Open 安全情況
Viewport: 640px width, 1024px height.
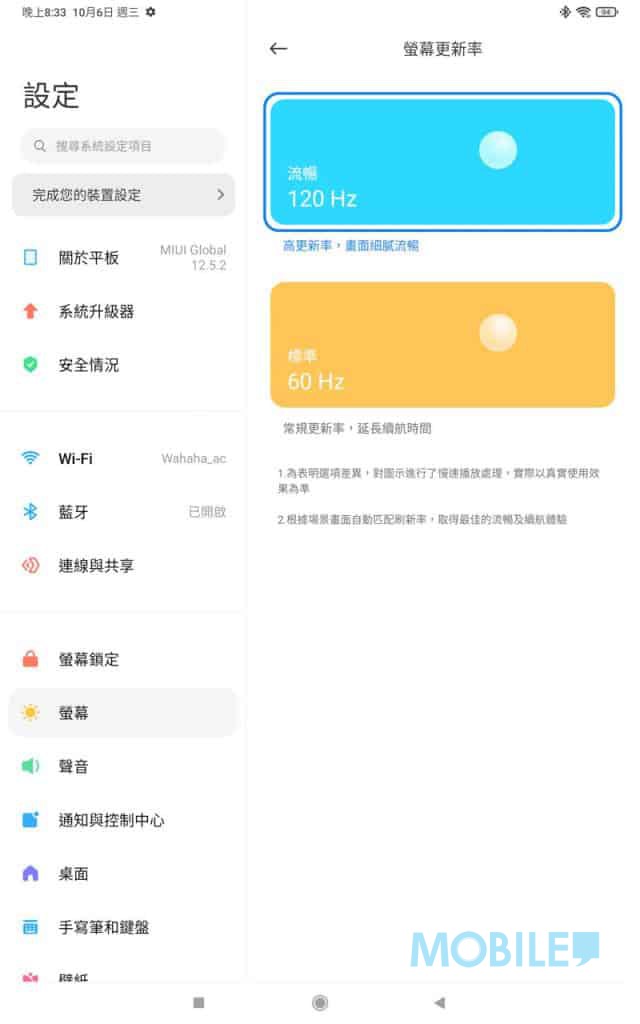coord(123,364)
